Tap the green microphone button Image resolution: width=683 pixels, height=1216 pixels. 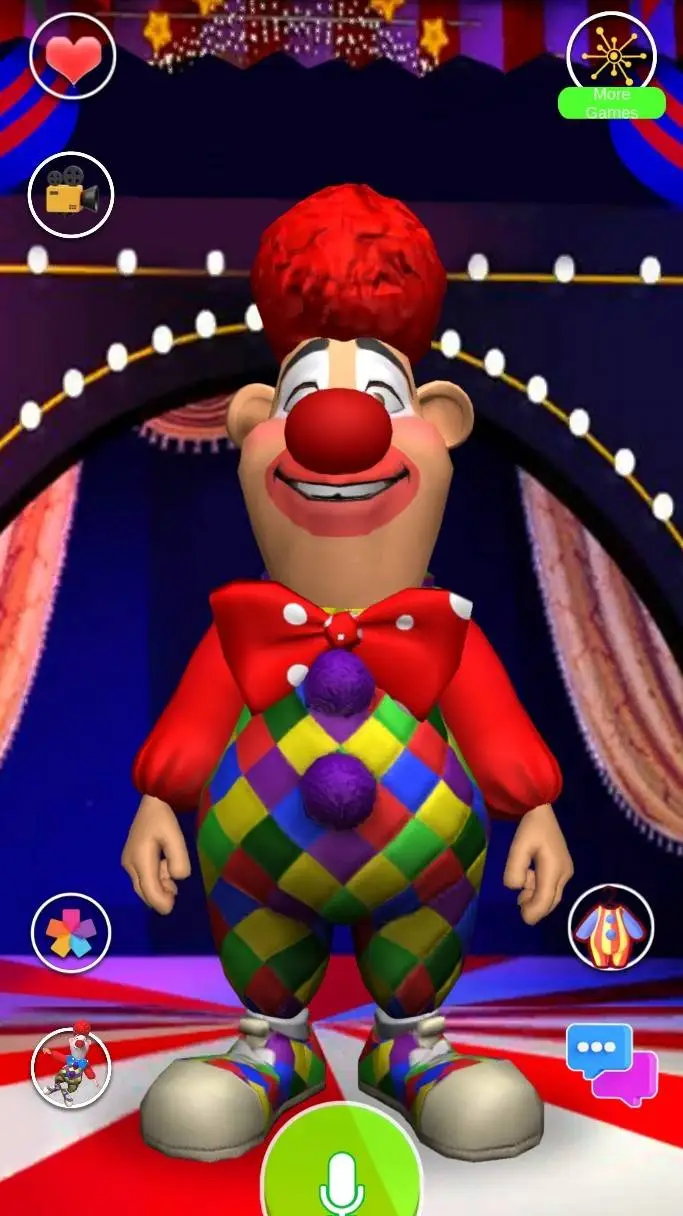point(341,1170)
